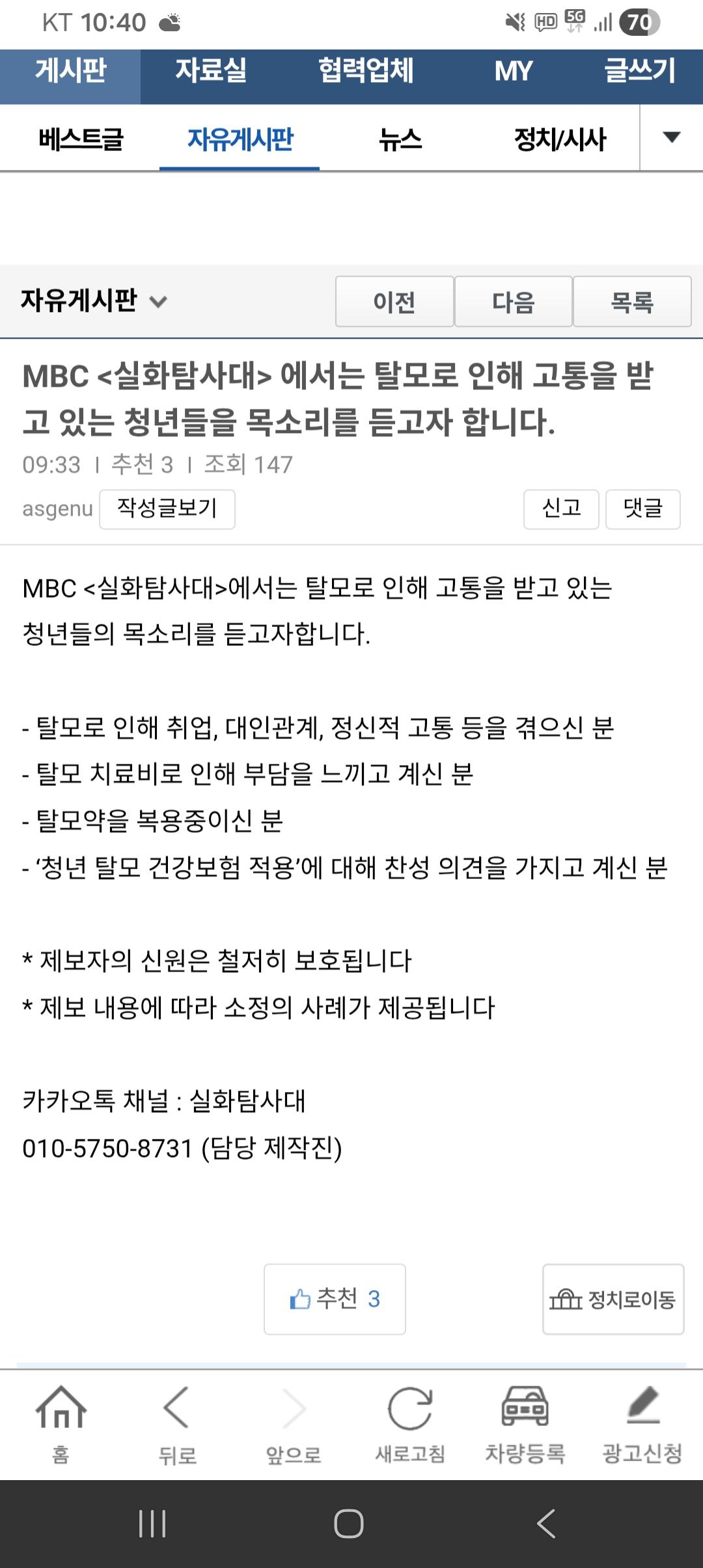Tap the system back button

click(546, 1524)
